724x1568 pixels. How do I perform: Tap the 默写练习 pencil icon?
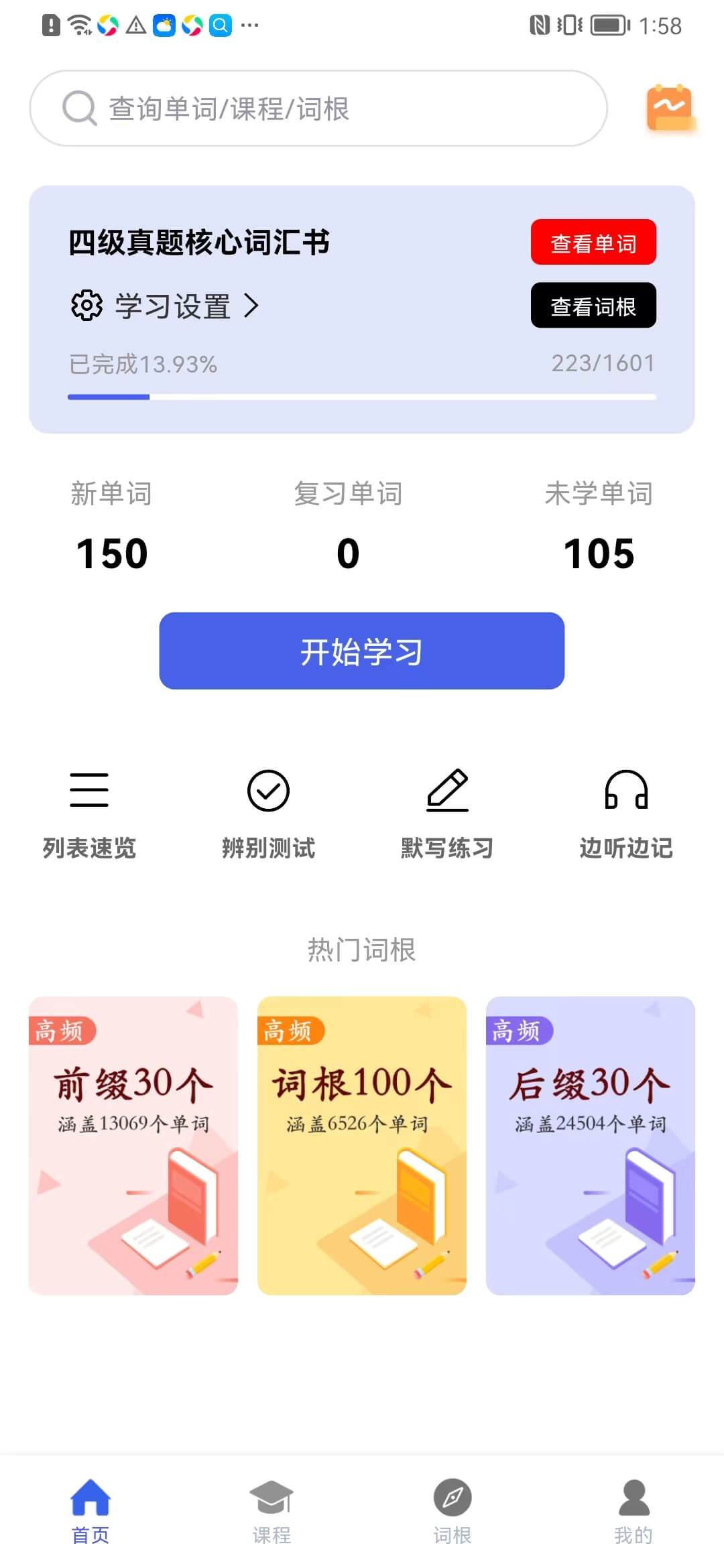447,791
